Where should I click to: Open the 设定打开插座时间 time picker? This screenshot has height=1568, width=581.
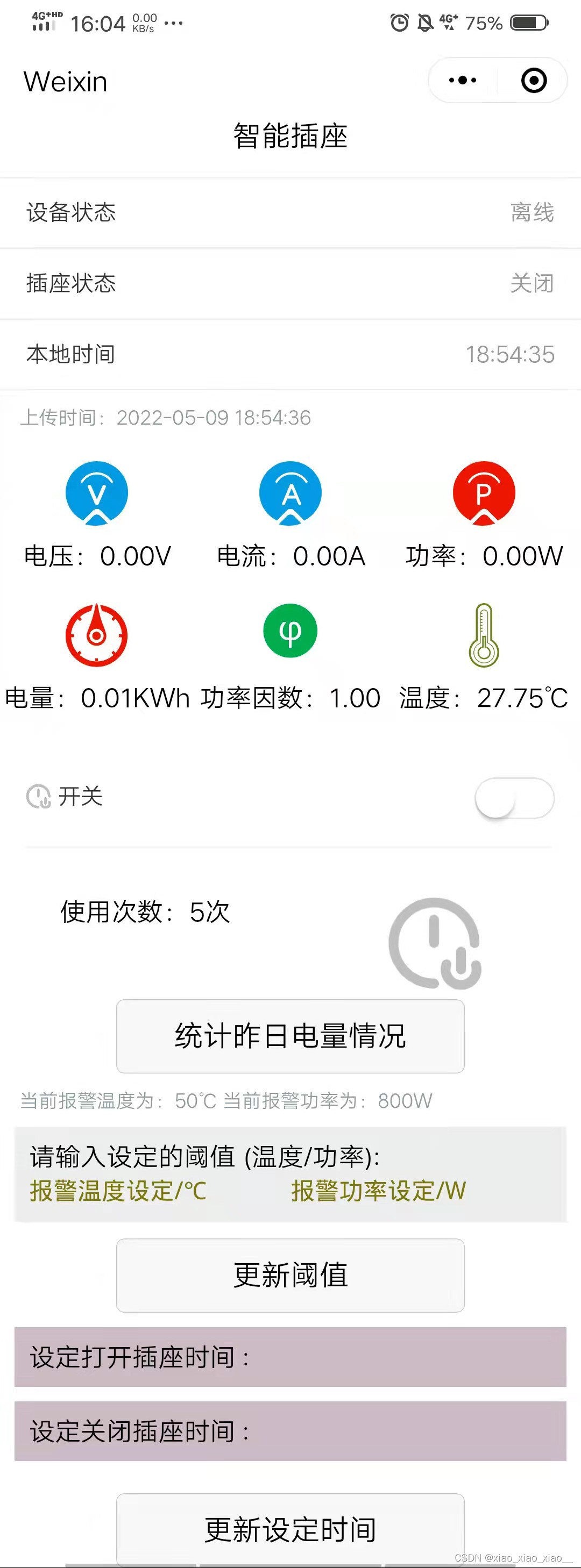(290, 1357)
